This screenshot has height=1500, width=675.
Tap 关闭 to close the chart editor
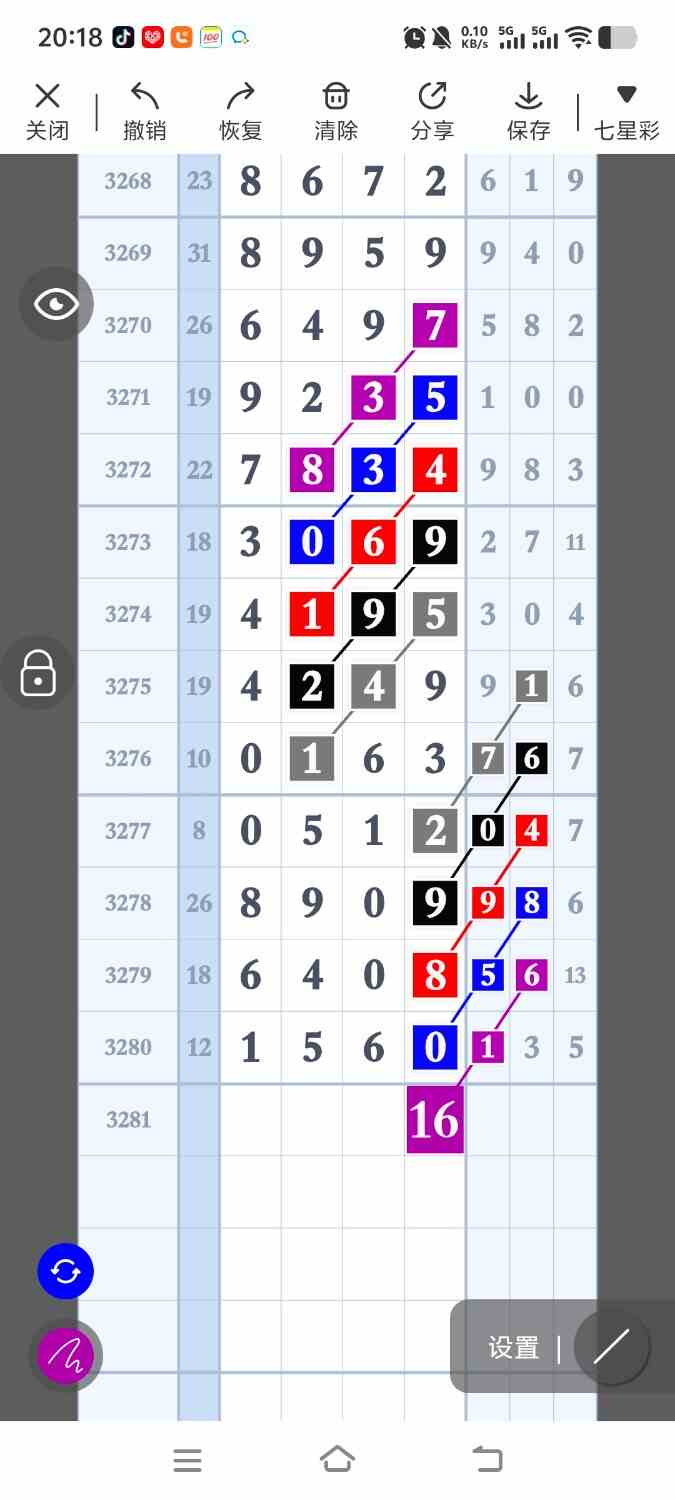47,111
